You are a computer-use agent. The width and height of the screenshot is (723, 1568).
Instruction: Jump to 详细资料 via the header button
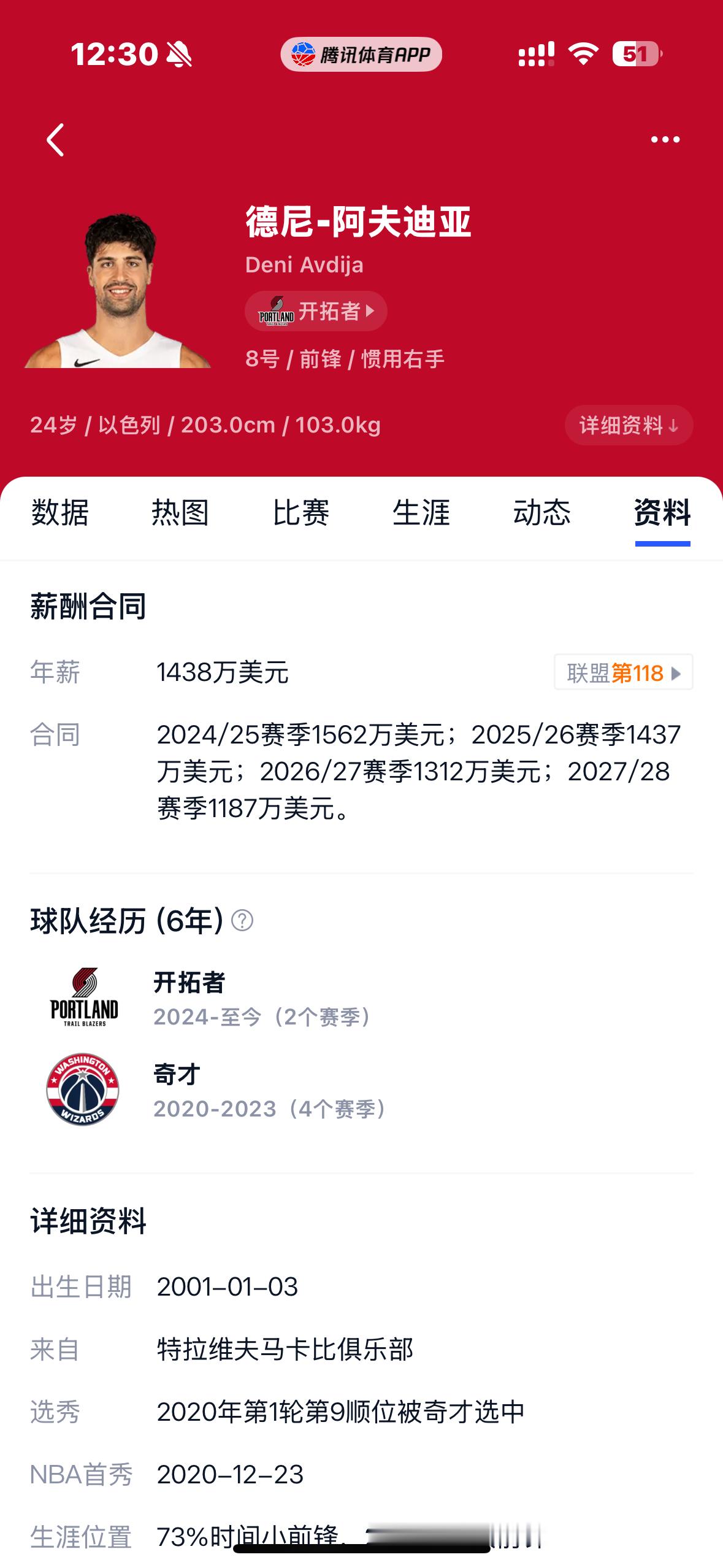[629, 425]
